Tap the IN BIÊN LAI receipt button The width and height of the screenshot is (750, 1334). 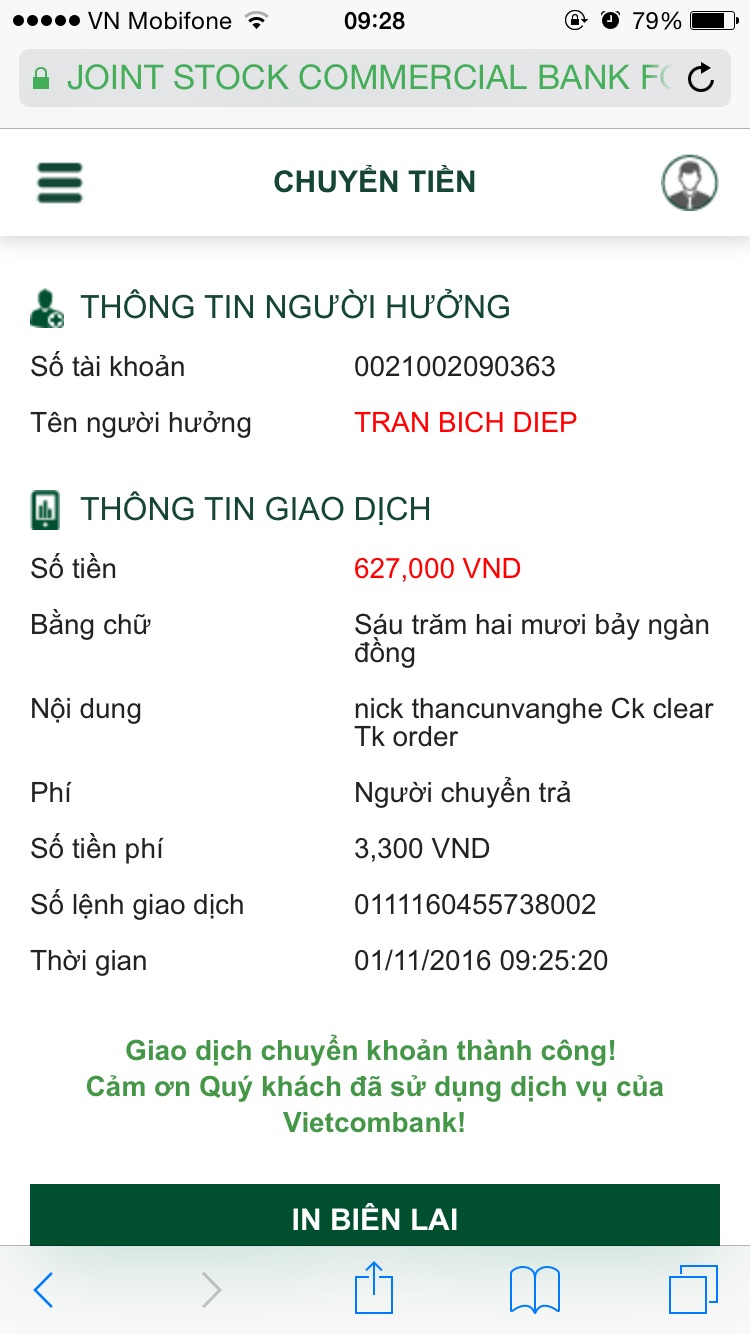pyautogui.click(x=375, y=1218)
